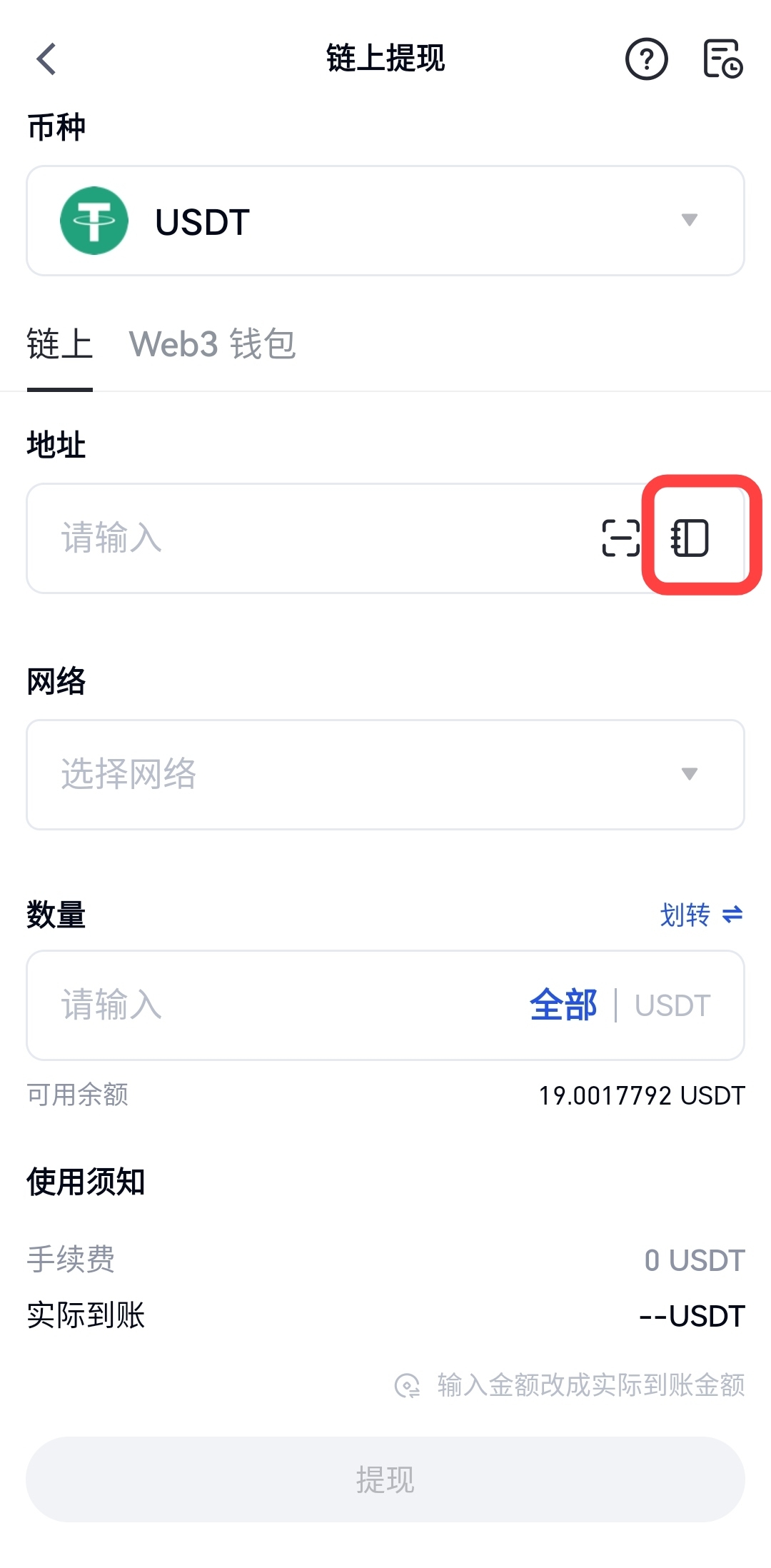Open the address book icon

tap(690, 538)
